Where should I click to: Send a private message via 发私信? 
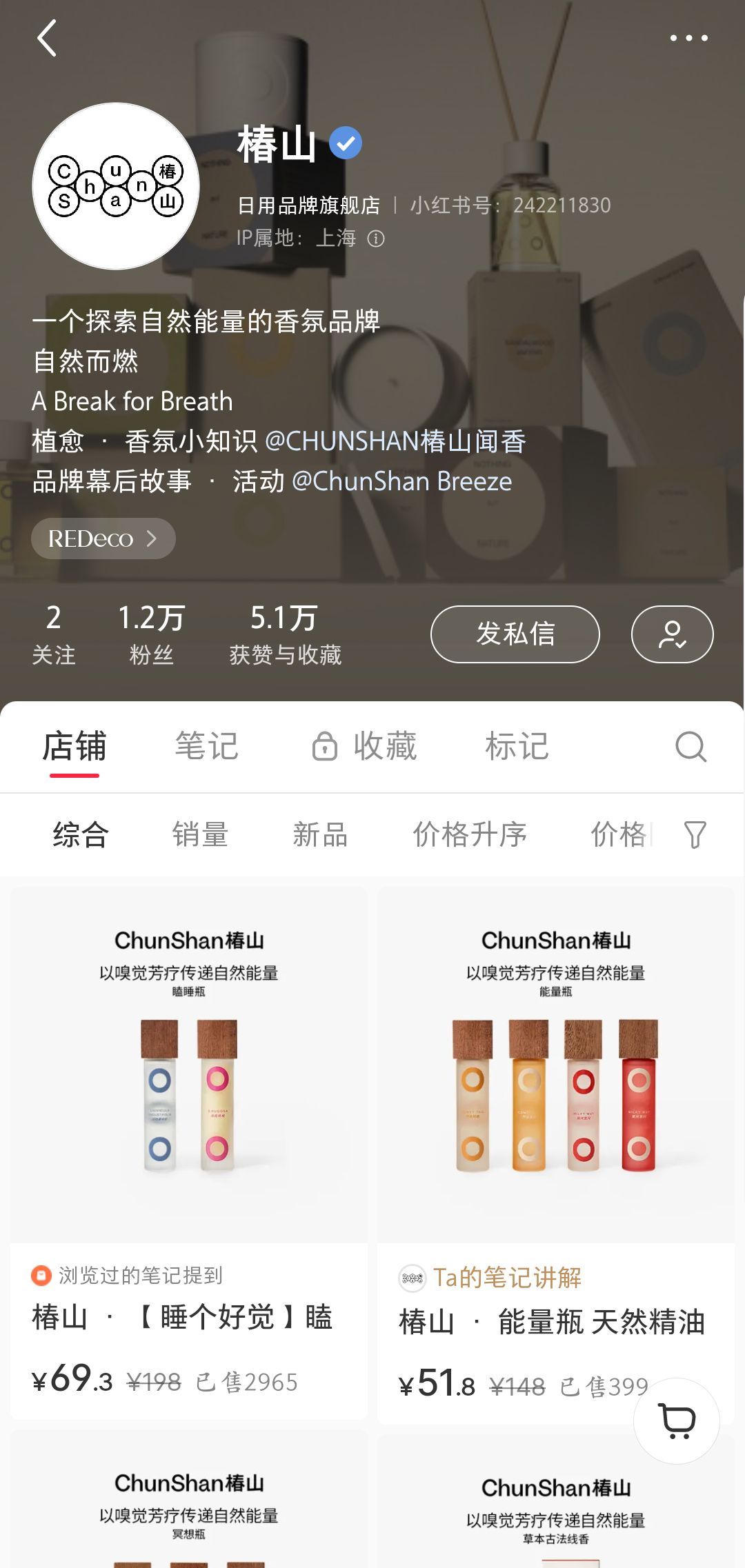515,634
